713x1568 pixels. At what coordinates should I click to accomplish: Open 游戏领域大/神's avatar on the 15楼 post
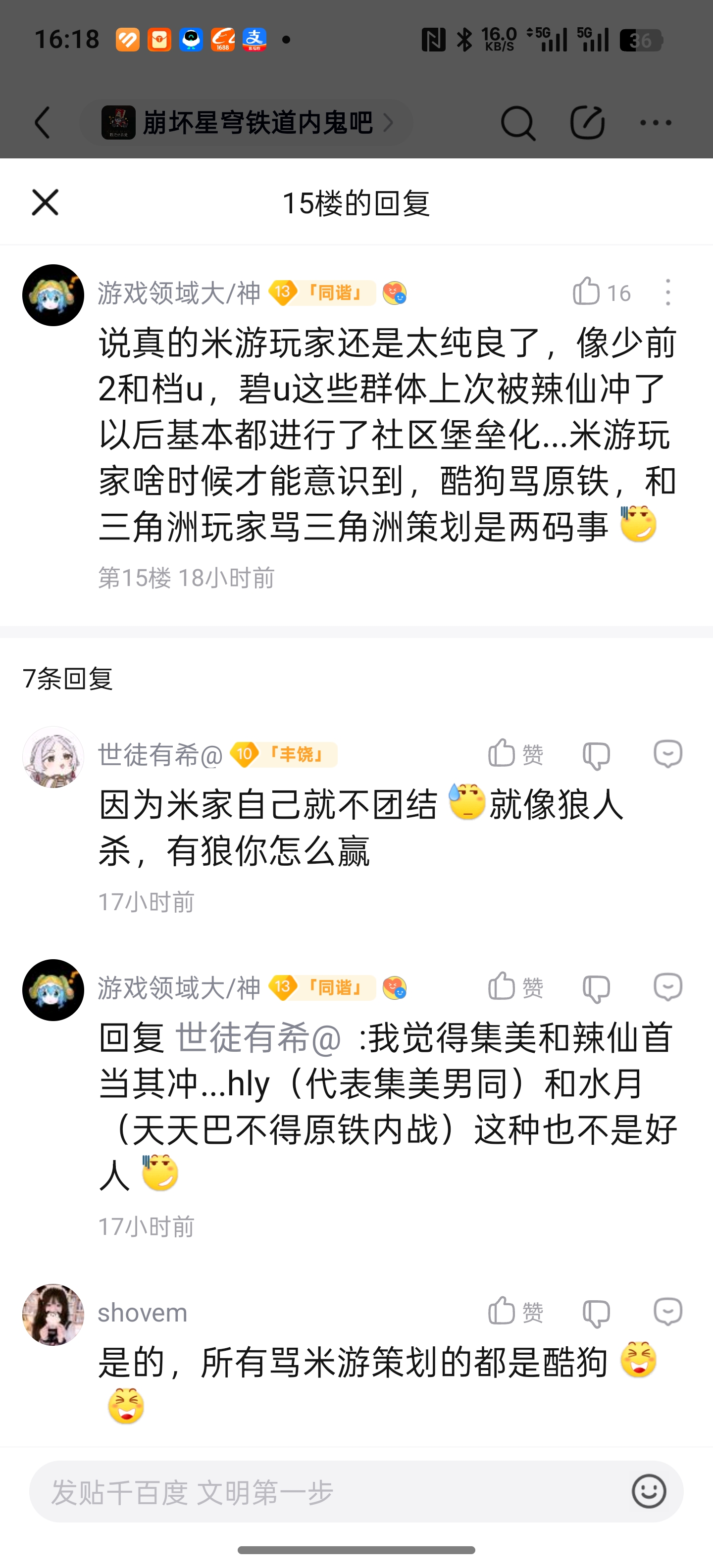point(53,295)
